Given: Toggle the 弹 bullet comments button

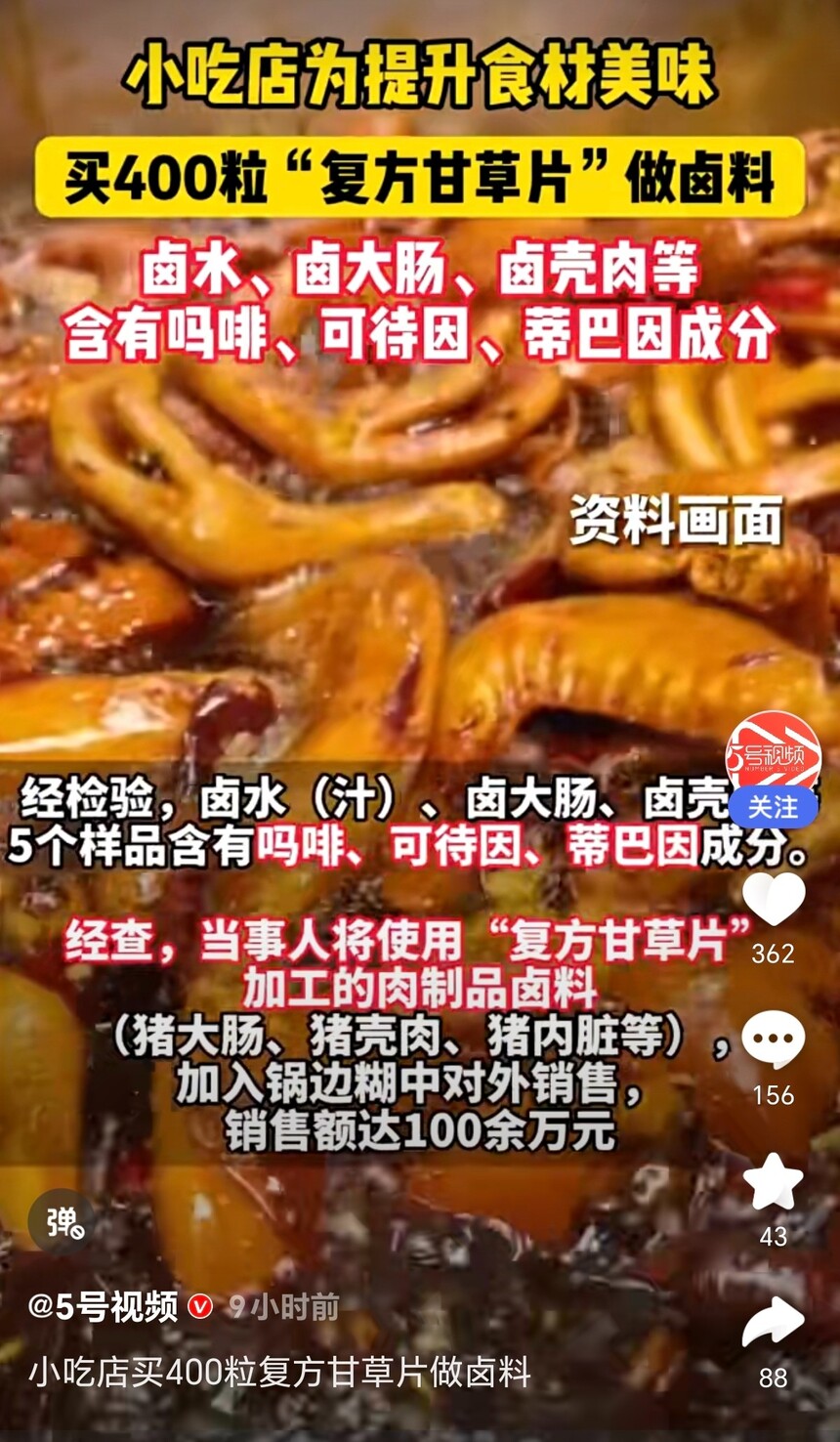Looking at the screenshot, I should (x=61, y=1221).
